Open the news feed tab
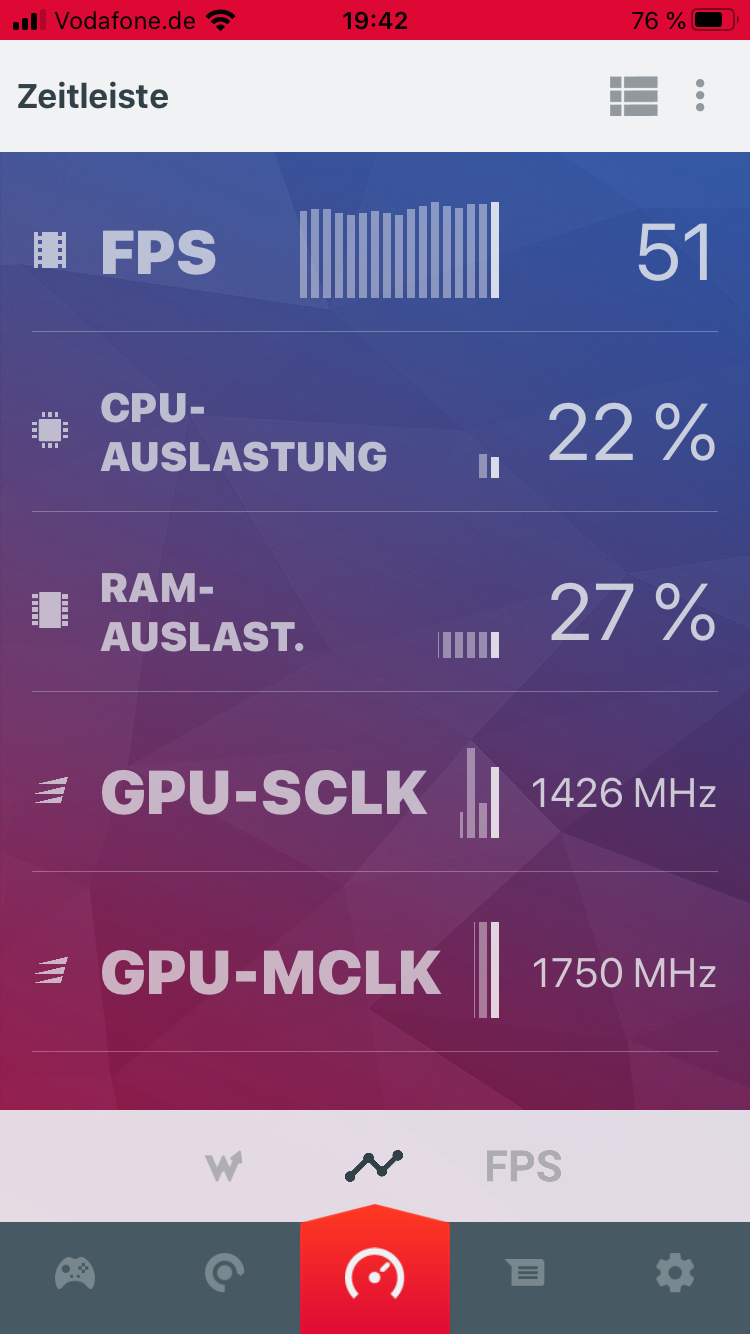 524,1273
